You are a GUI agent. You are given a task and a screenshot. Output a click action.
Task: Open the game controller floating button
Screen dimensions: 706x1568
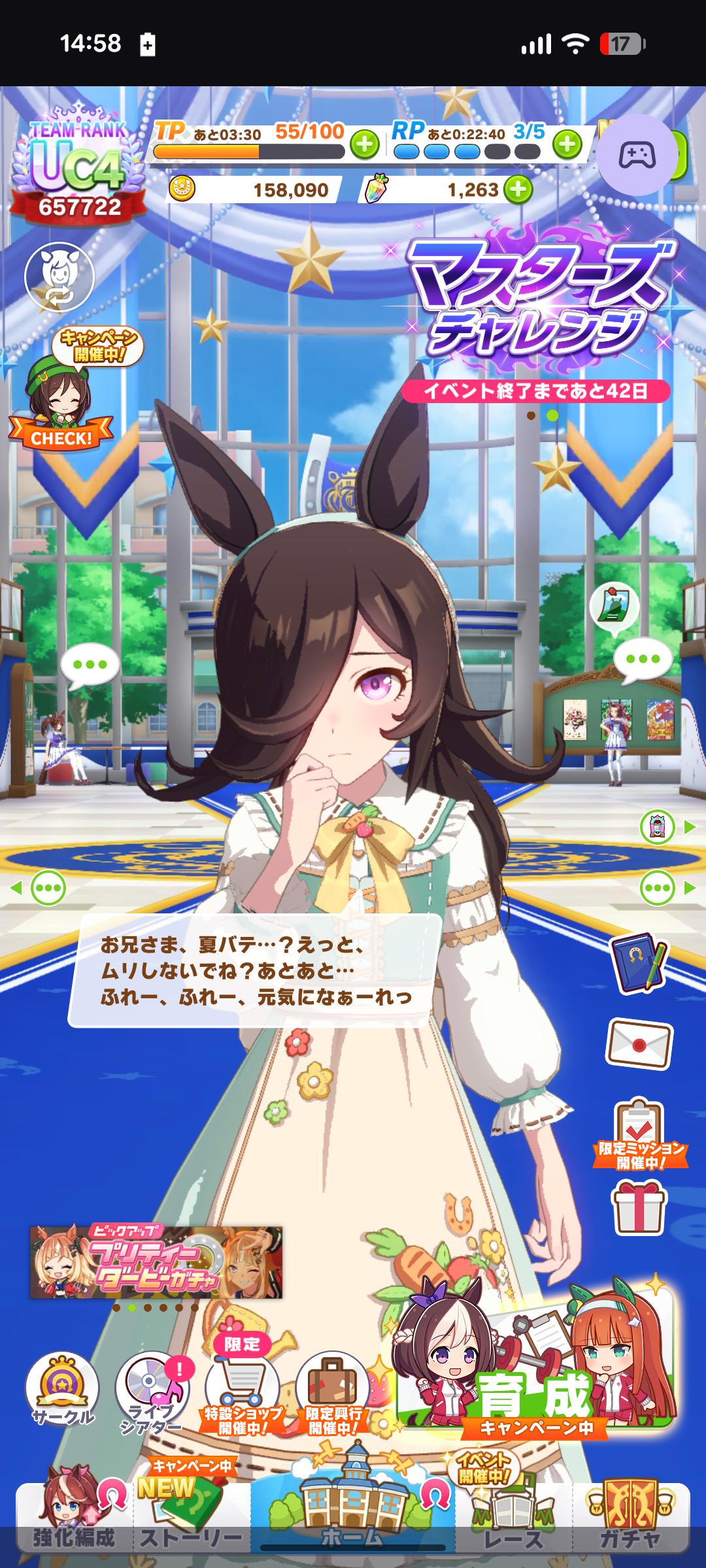coord(637,155)
